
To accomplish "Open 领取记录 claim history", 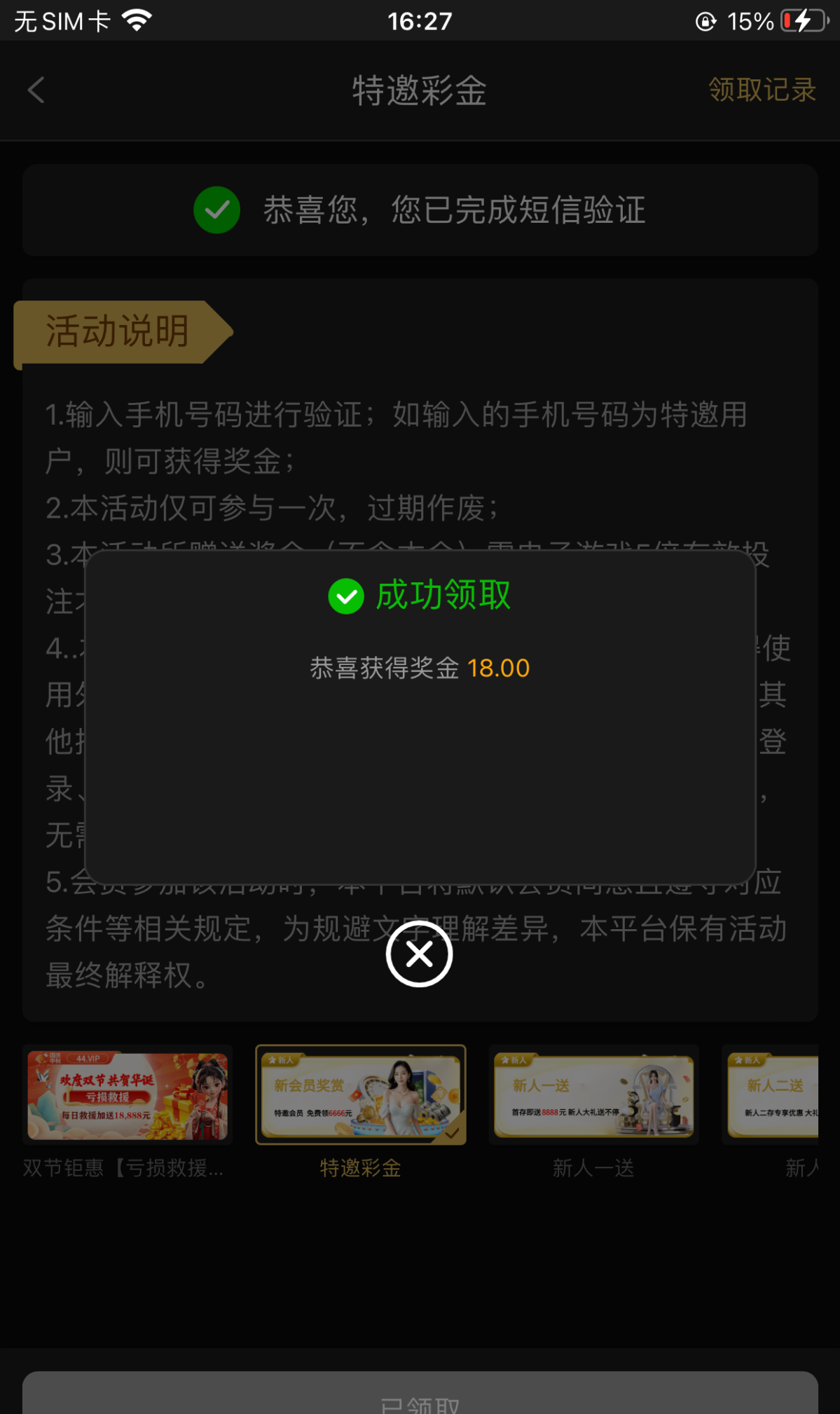I will [x=762, y=90].
